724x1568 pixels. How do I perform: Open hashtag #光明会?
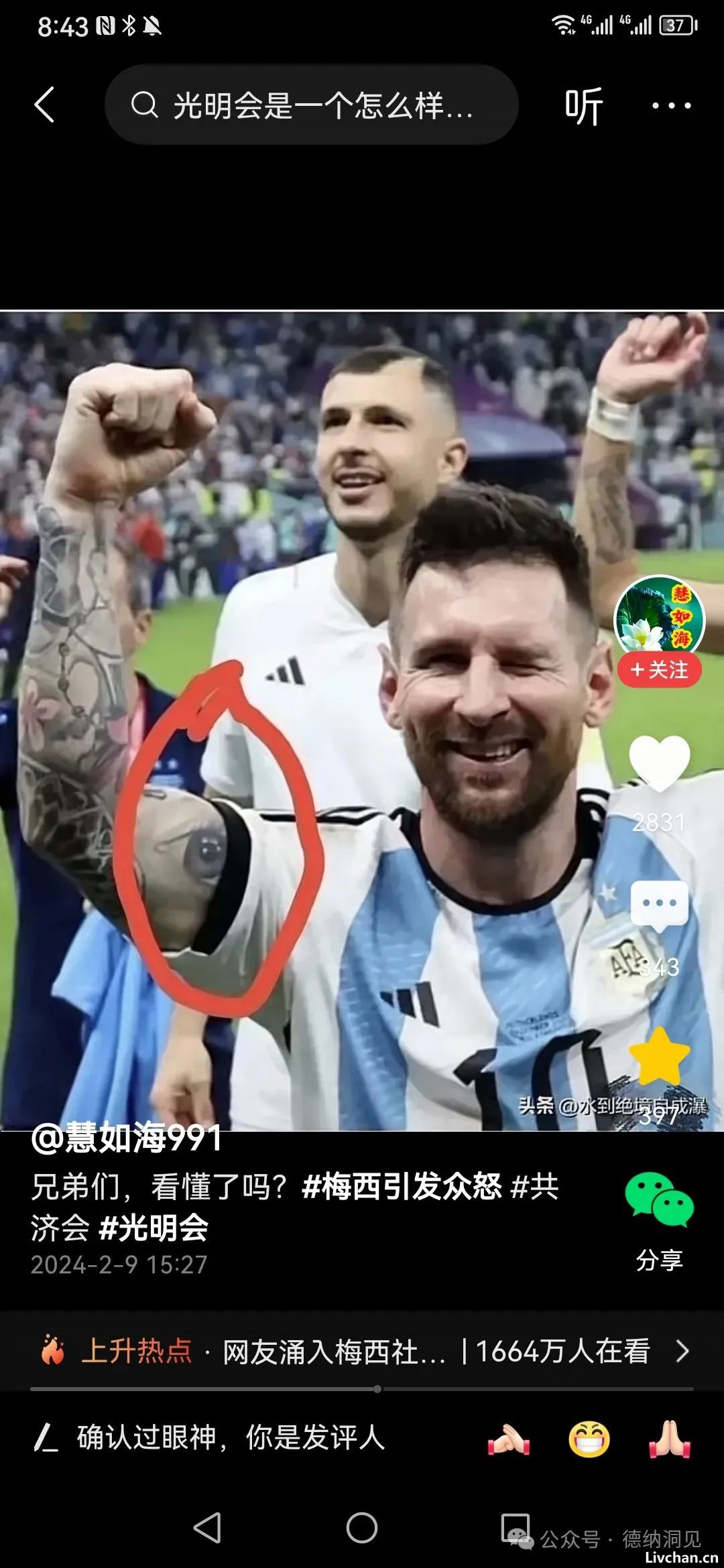coord(154,1228)
